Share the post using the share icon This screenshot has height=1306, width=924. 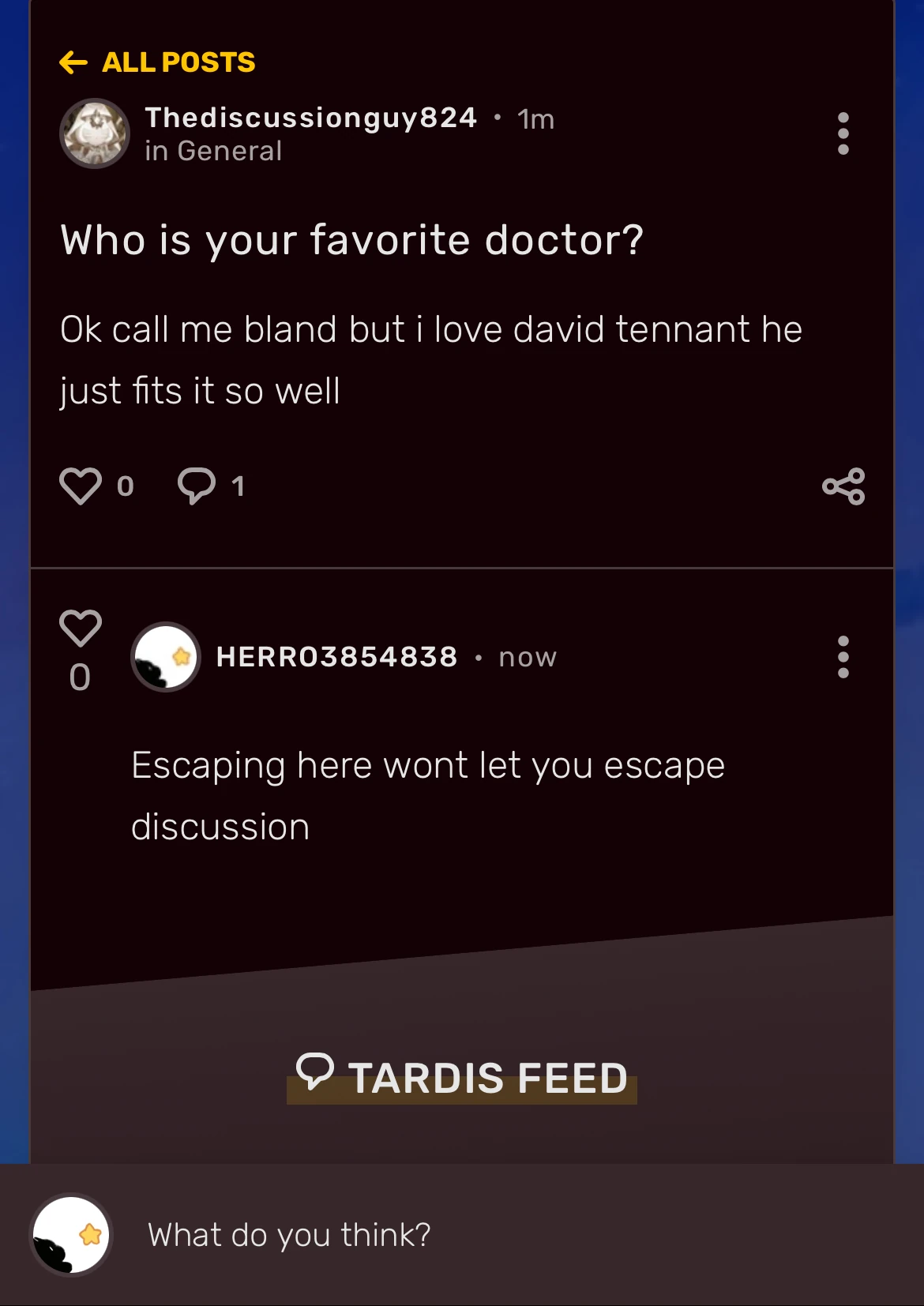click(844, 487)
